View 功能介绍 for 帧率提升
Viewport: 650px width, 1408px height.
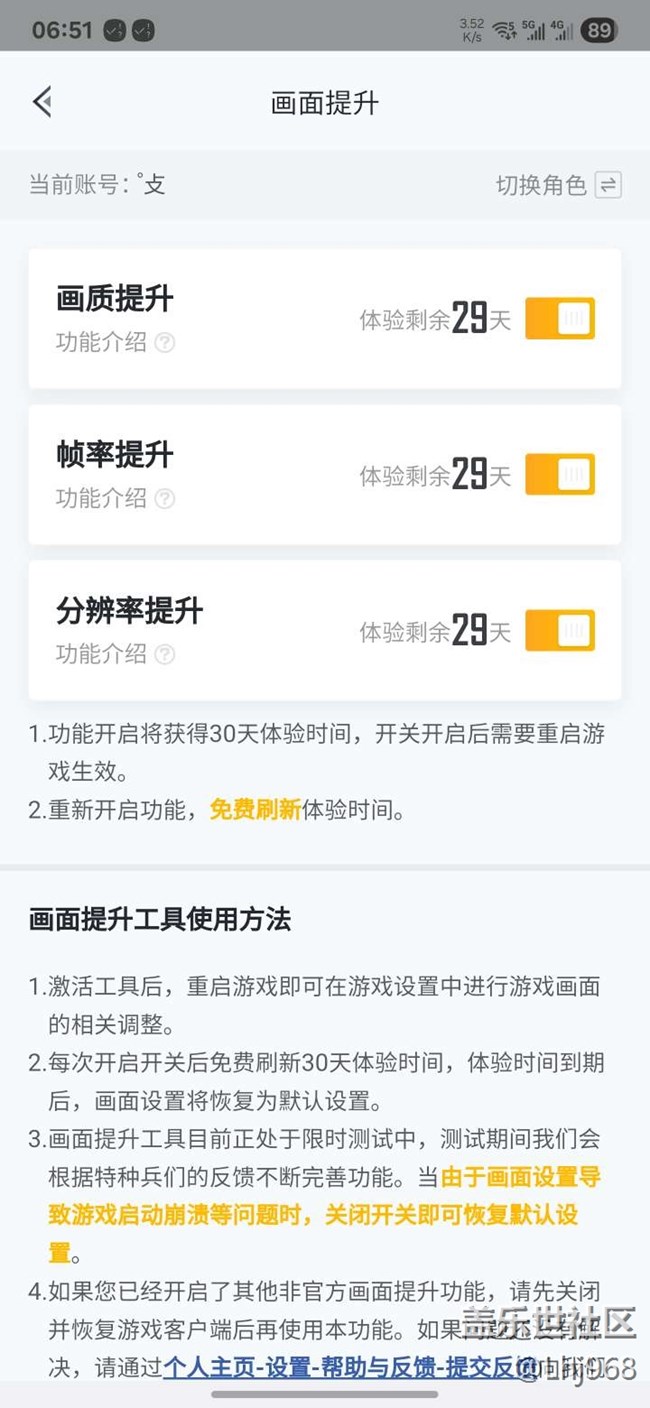[115, 498]
